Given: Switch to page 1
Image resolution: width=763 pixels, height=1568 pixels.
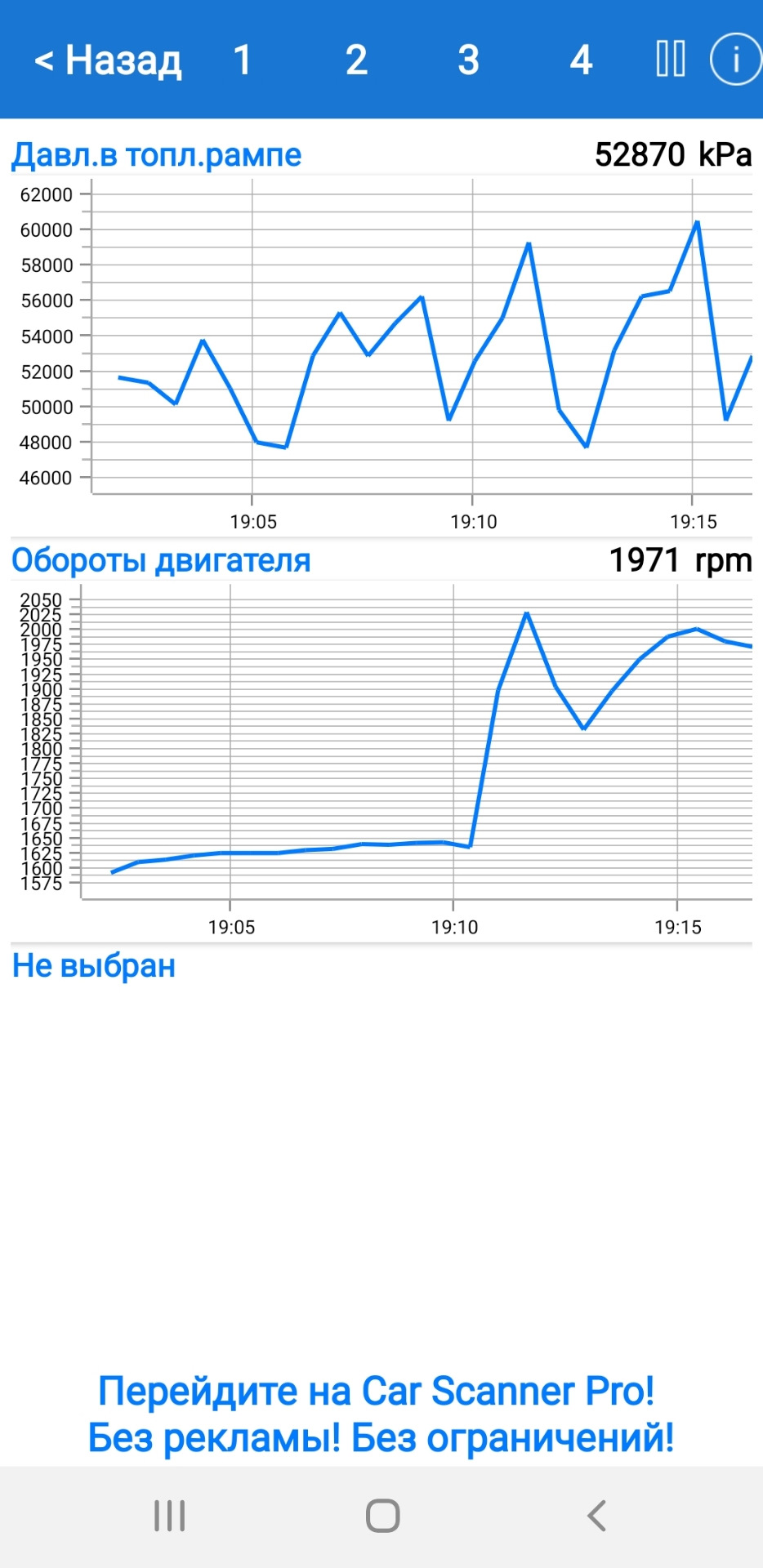Looking at the screenshot, I should 243,60.
